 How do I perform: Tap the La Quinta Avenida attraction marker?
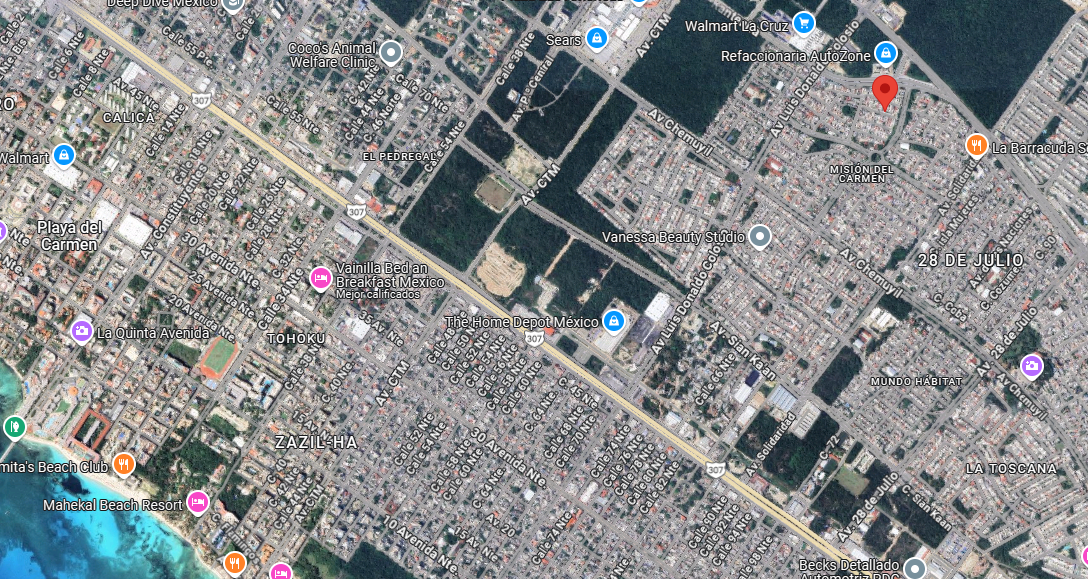[x=82, y=332]
